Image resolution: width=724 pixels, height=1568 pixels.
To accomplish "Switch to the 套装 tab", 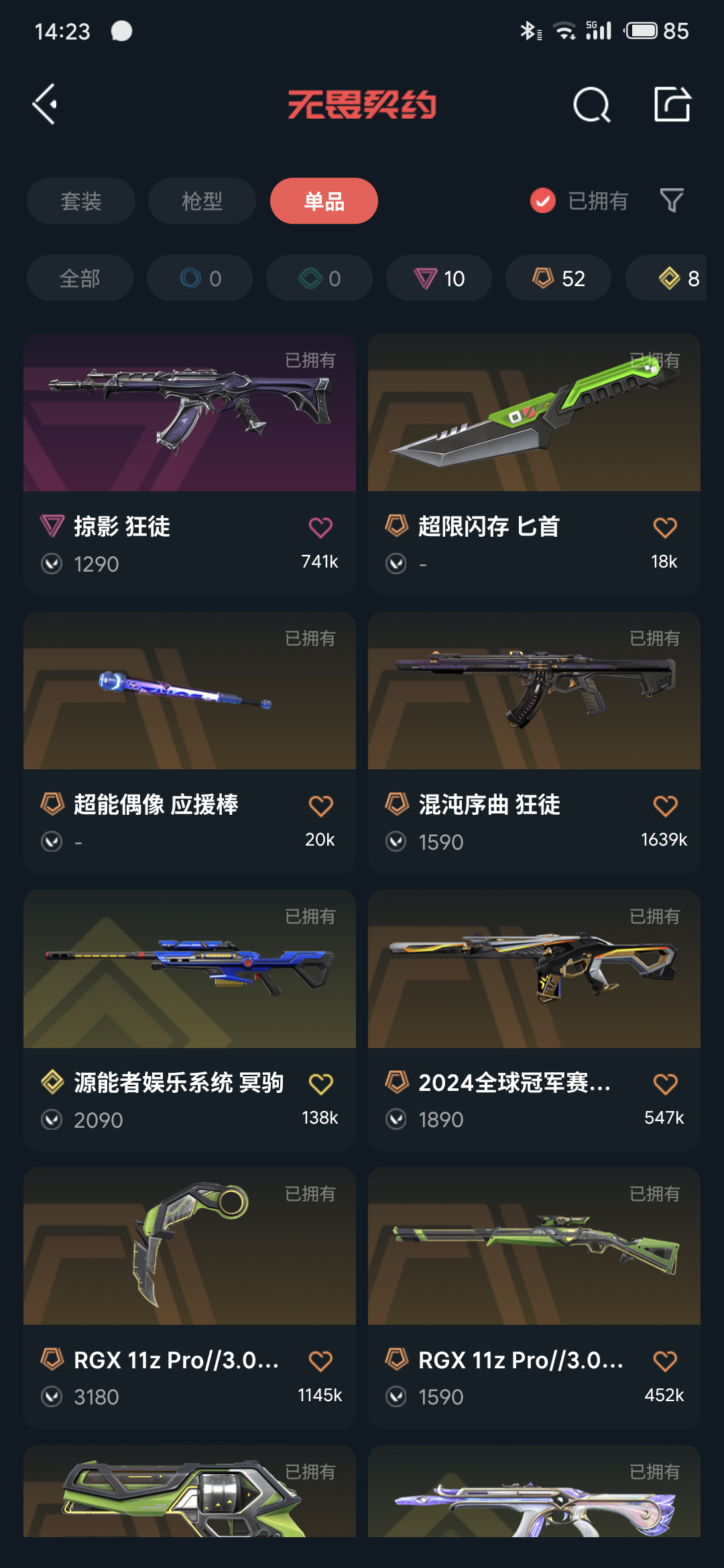I will point(81,201).
